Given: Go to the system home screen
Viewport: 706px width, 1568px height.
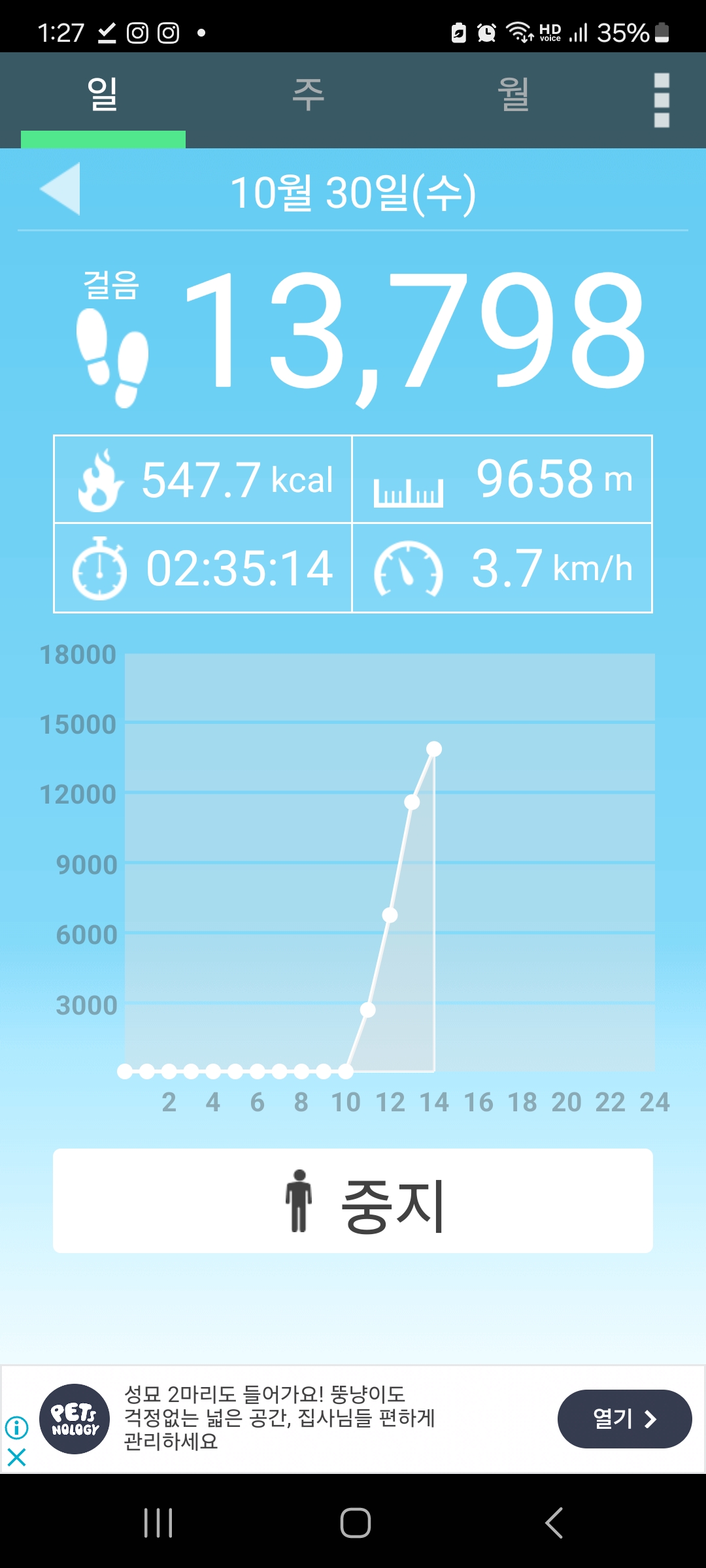Looking at the screenshot, I should [x=355, y=1523].
